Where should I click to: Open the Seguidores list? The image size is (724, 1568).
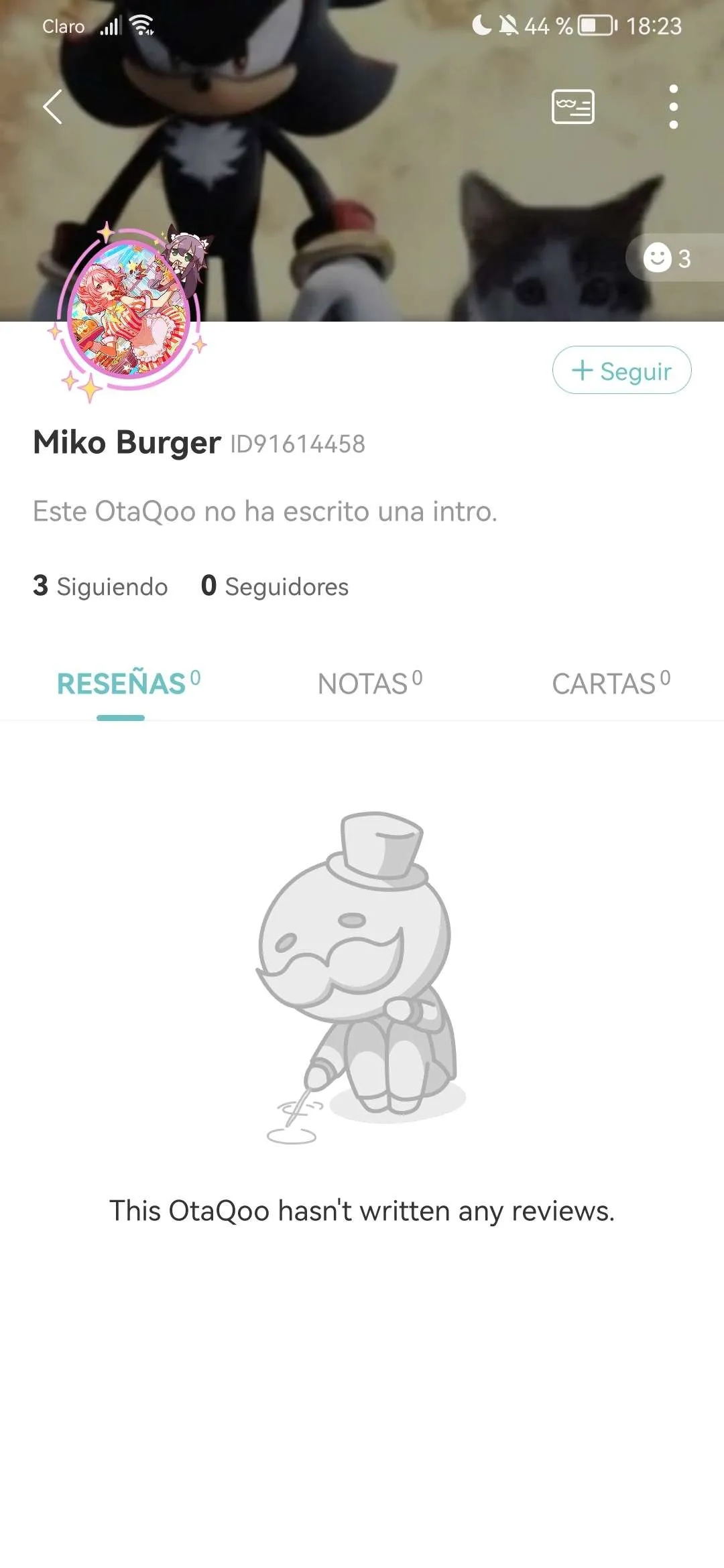[x=275, y=586]
